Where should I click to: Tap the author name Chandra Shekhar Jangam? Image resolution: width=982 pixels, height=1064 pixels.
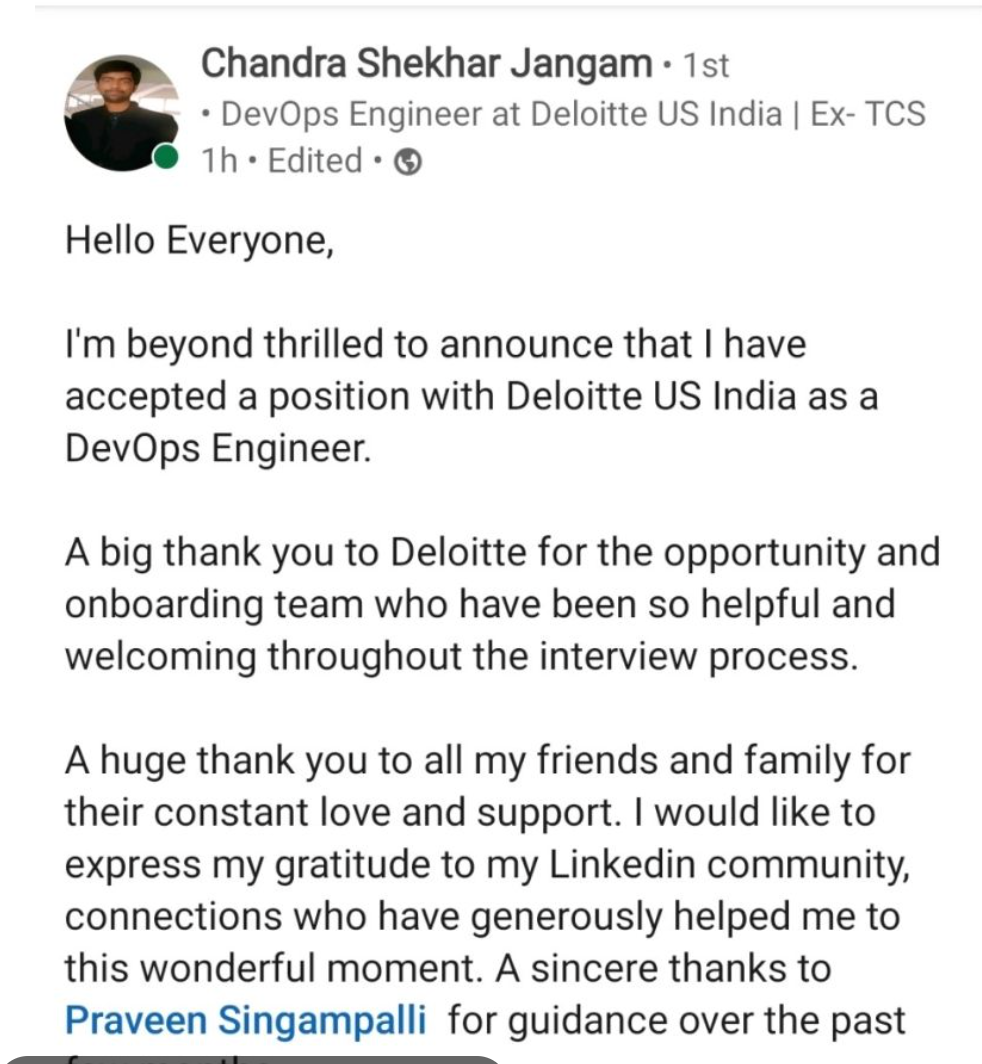pyautogui.click(x=426, y=65)
